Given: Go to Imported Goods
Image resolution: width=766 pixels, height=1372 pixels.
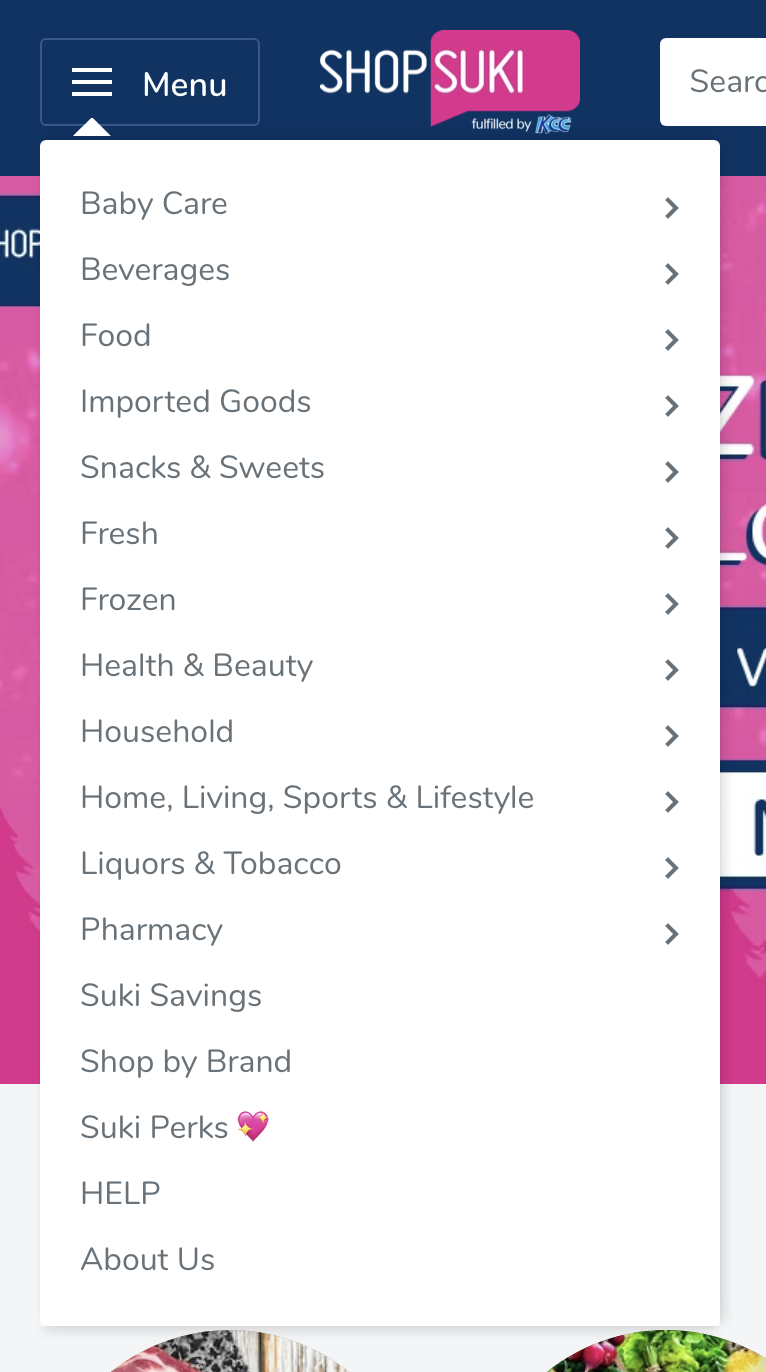Looking at the screenshot, I should (x=380, y=402).
